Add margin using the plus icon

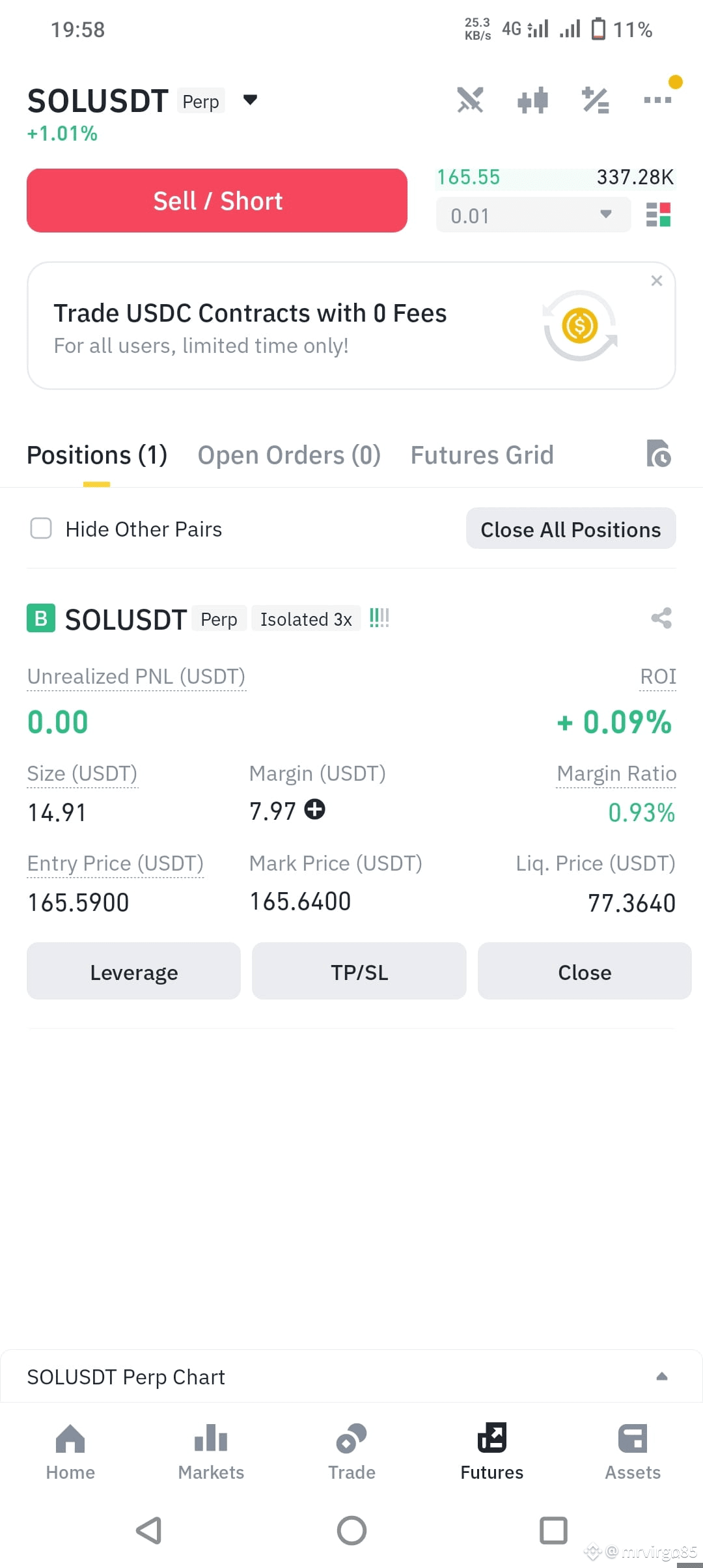pos(315,810)
